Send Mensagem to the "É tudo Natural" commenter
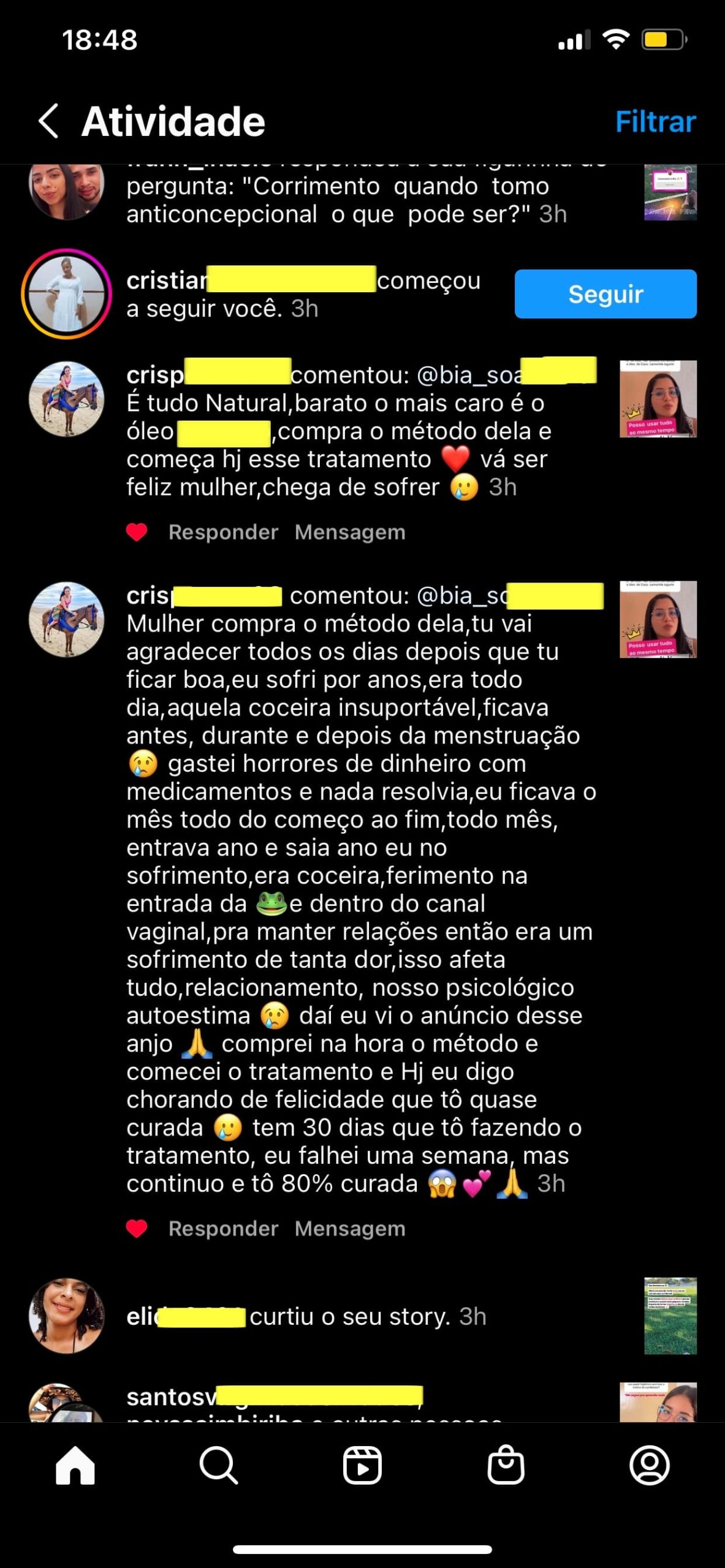The height and width of the screenshot is (1568, 725). (x=349, y=532)
